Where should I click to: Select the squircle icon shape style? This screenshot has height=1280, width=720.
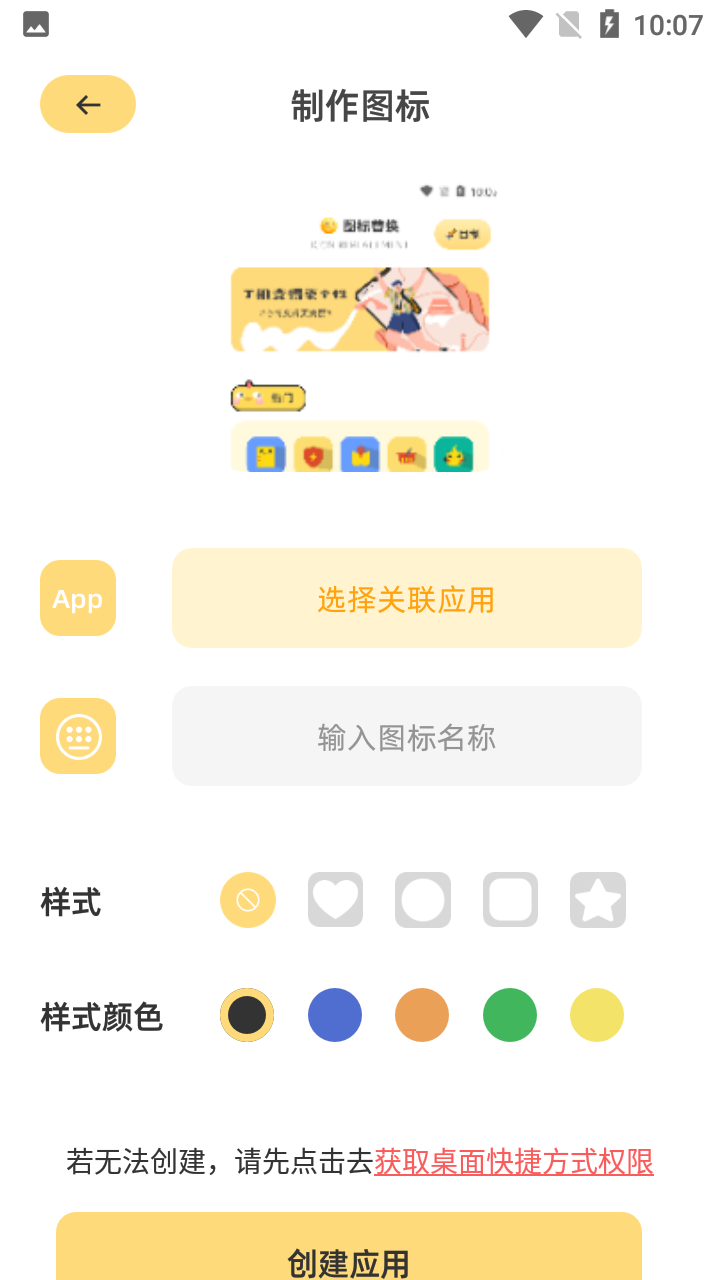pos(422,900)
